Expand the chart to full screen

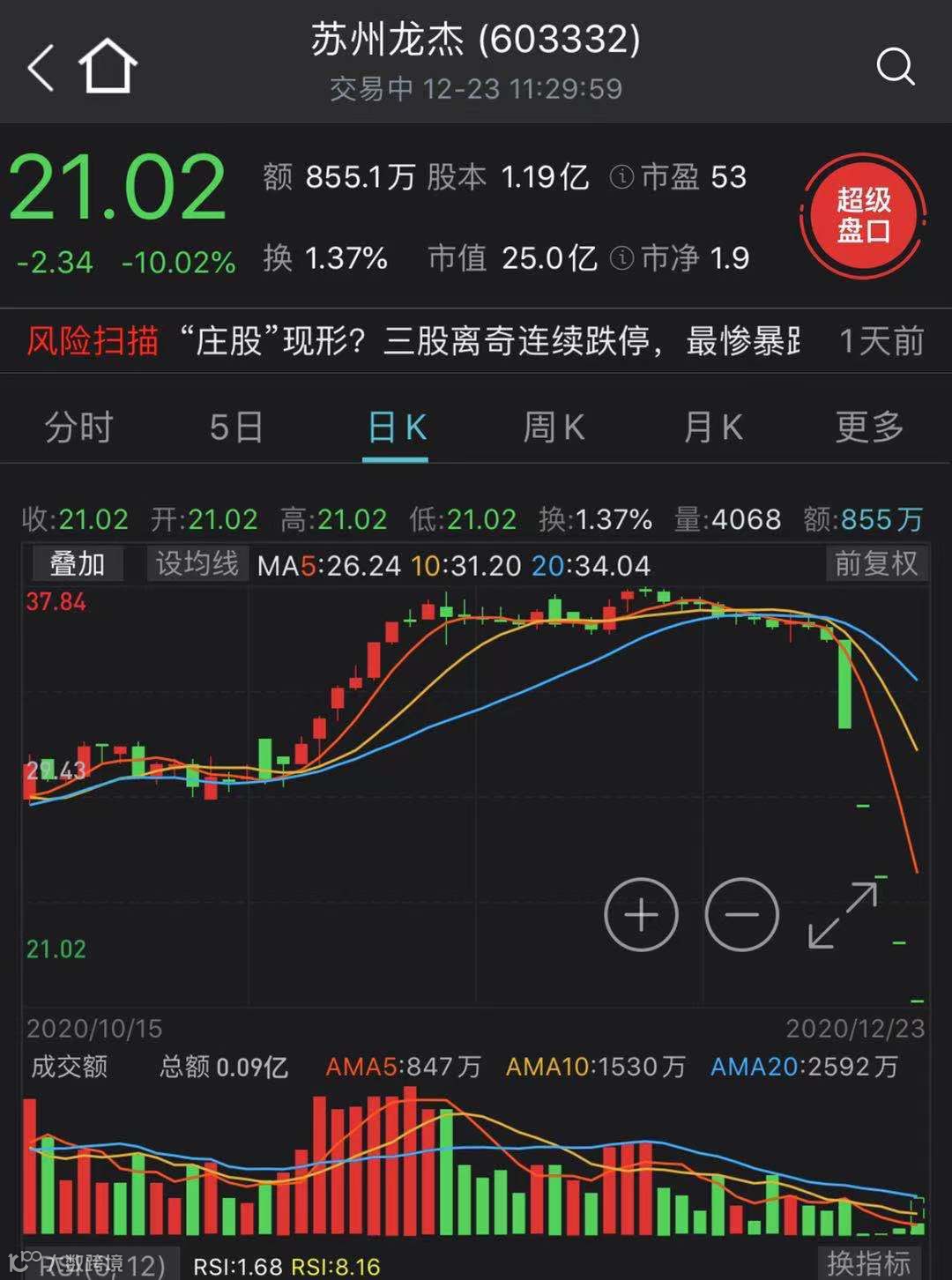click(x=843, y=916)
